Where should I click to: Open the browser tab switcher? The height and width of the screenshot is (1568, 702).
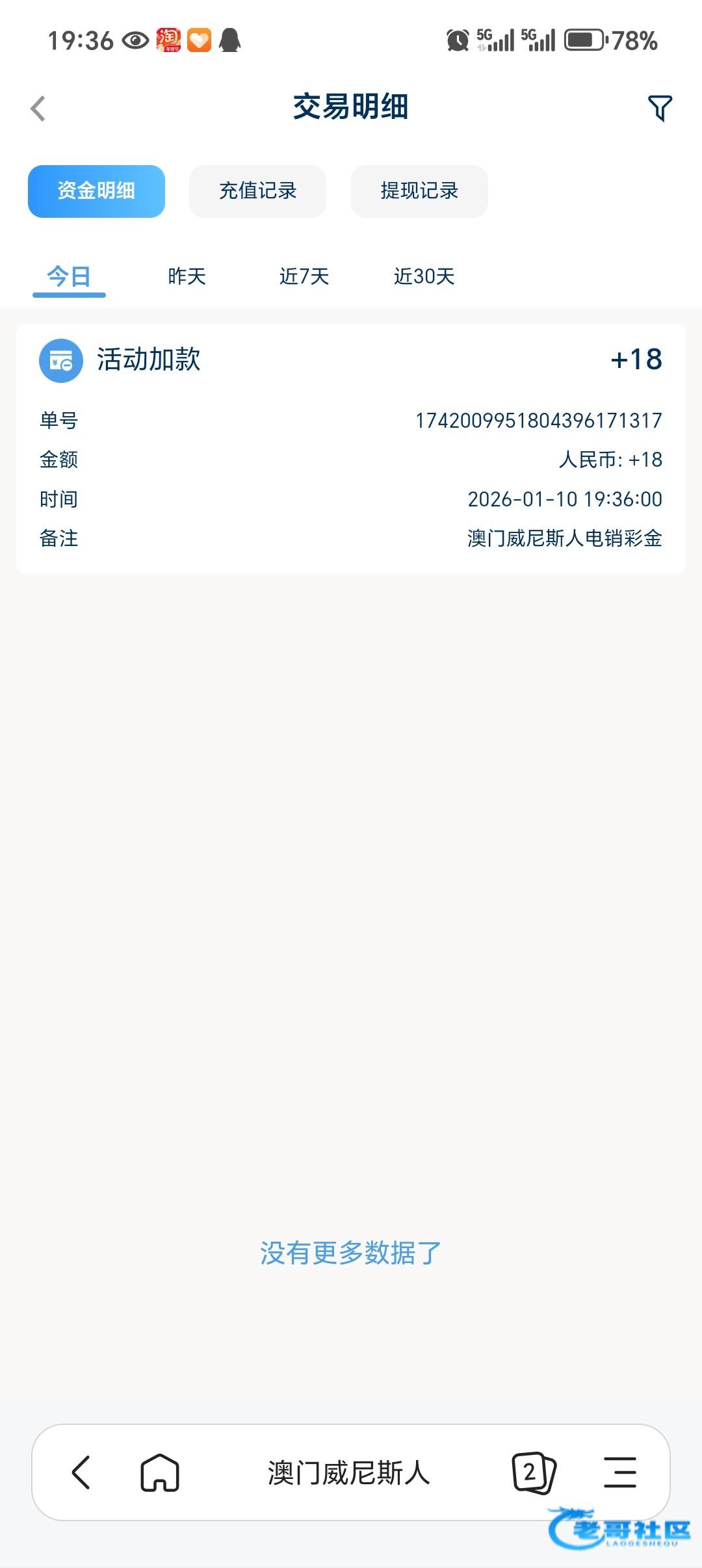534,1472
